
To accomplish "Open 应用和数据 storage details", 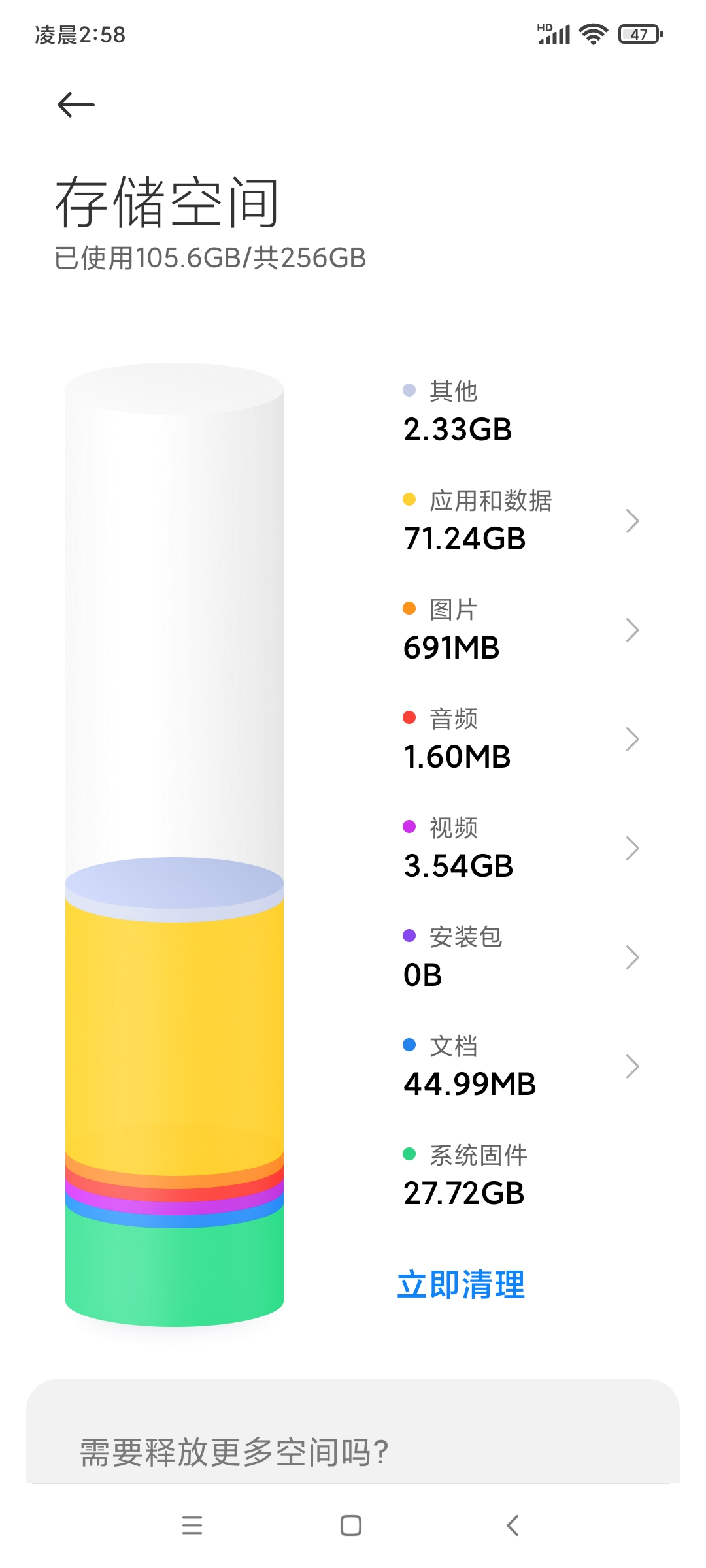I will point(520,521).
